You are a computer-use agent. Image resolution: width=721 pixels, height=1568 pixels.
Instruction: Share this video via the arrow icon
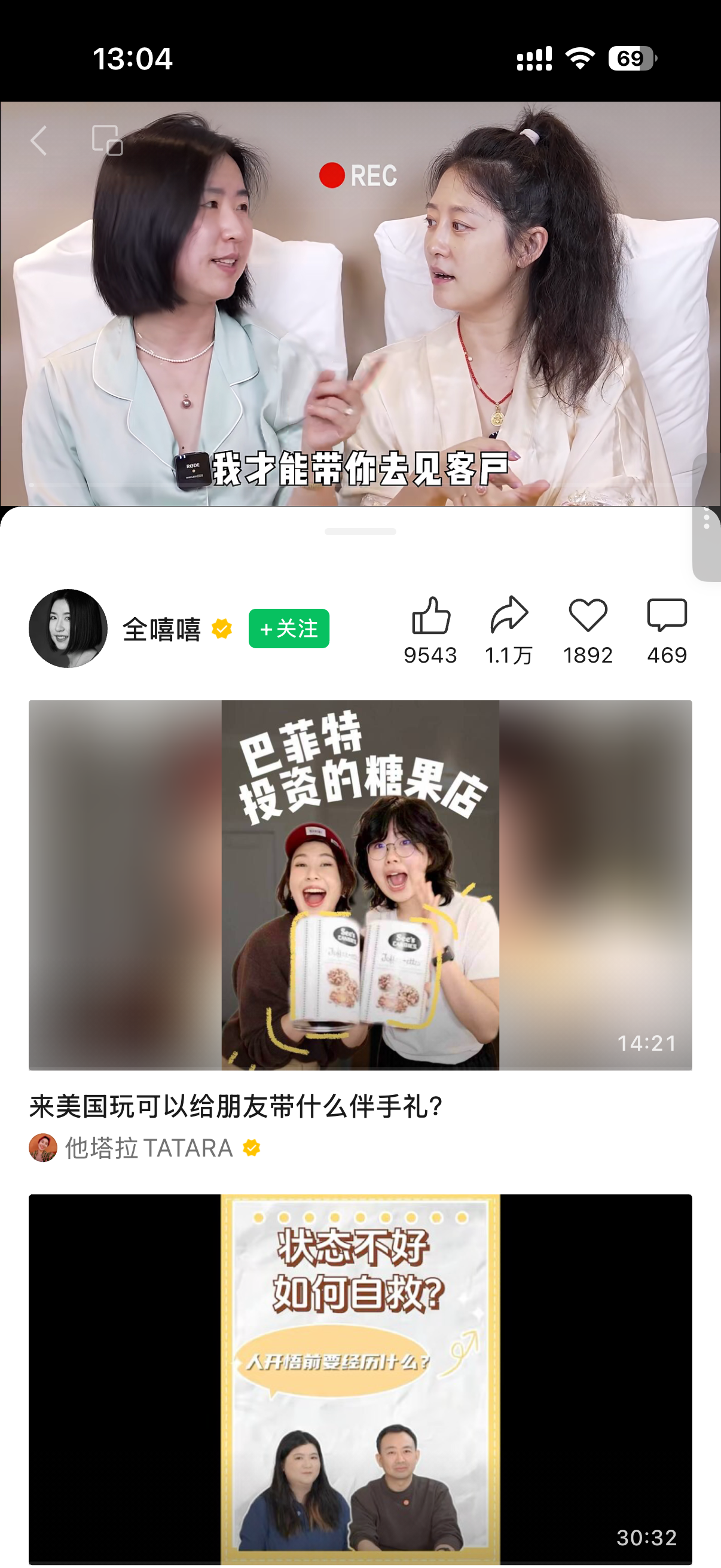[x=509, y=615]
